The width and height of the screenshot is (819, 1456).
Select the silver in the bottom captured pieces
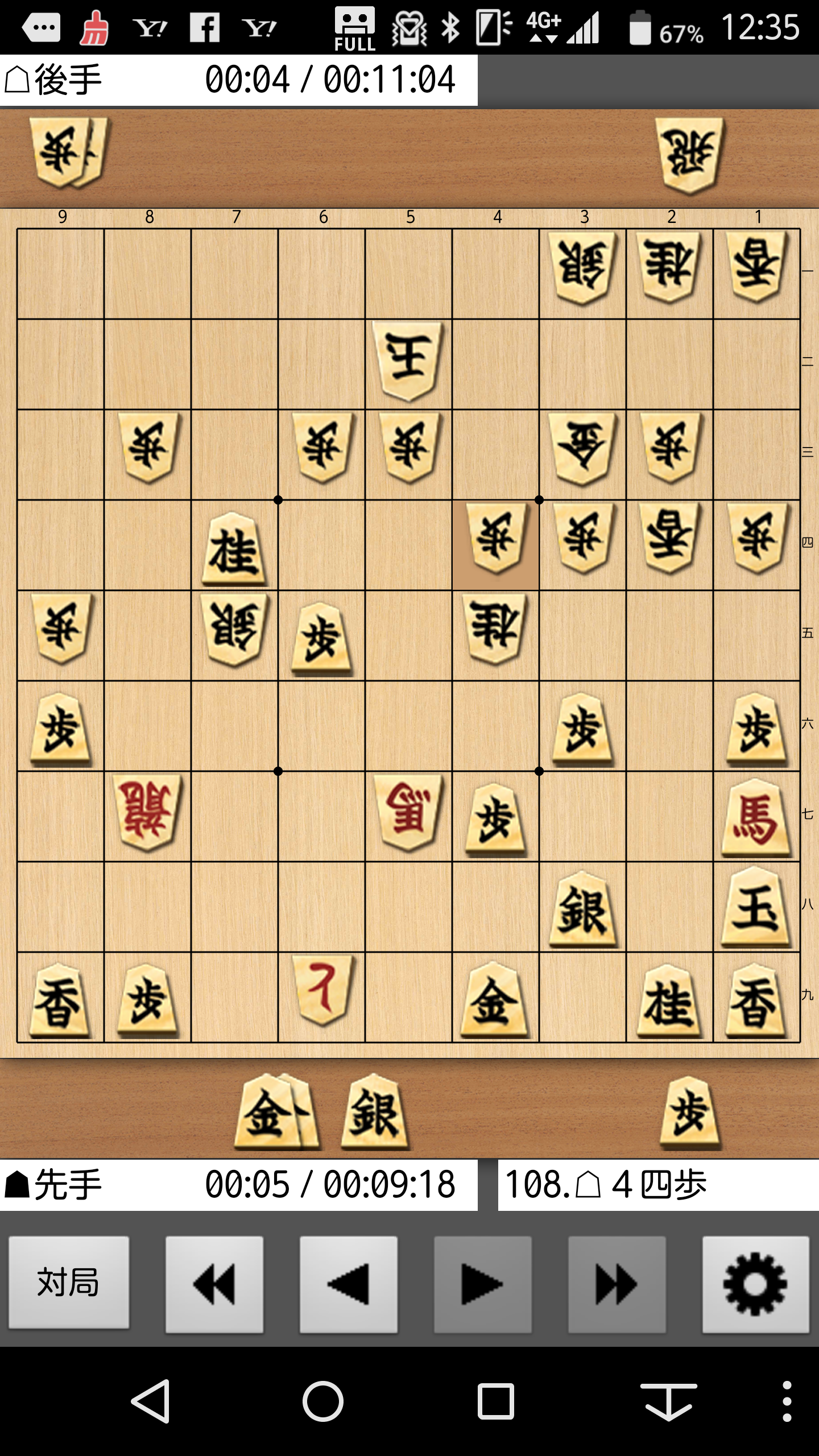[x=374, y=1112]
